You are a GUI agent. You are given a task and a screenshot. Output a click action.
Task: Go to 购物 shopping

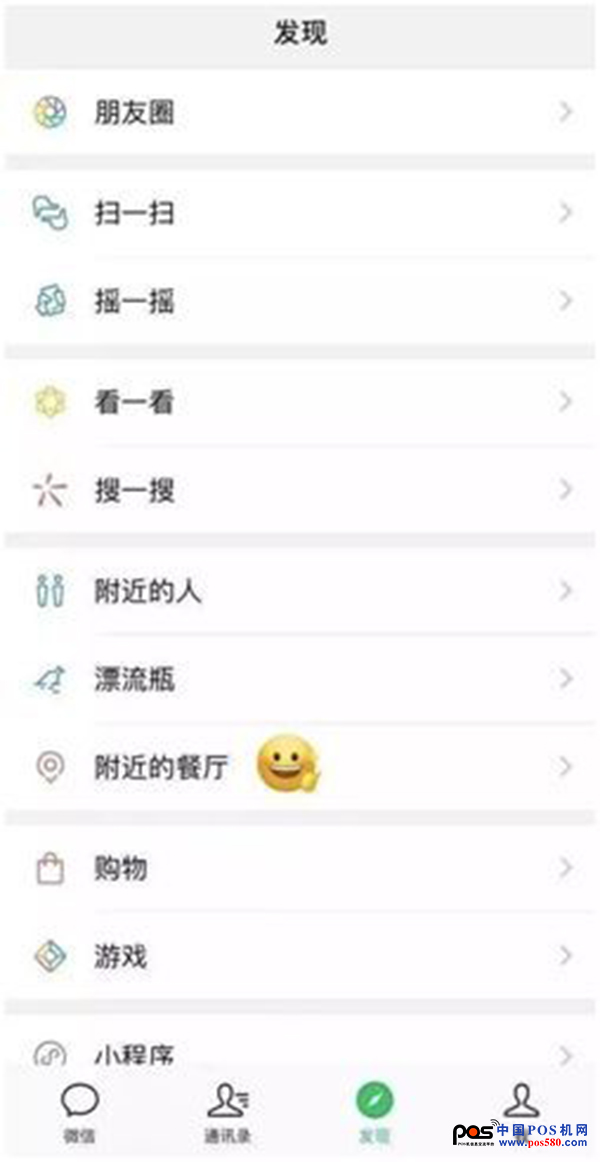(300, 868)
